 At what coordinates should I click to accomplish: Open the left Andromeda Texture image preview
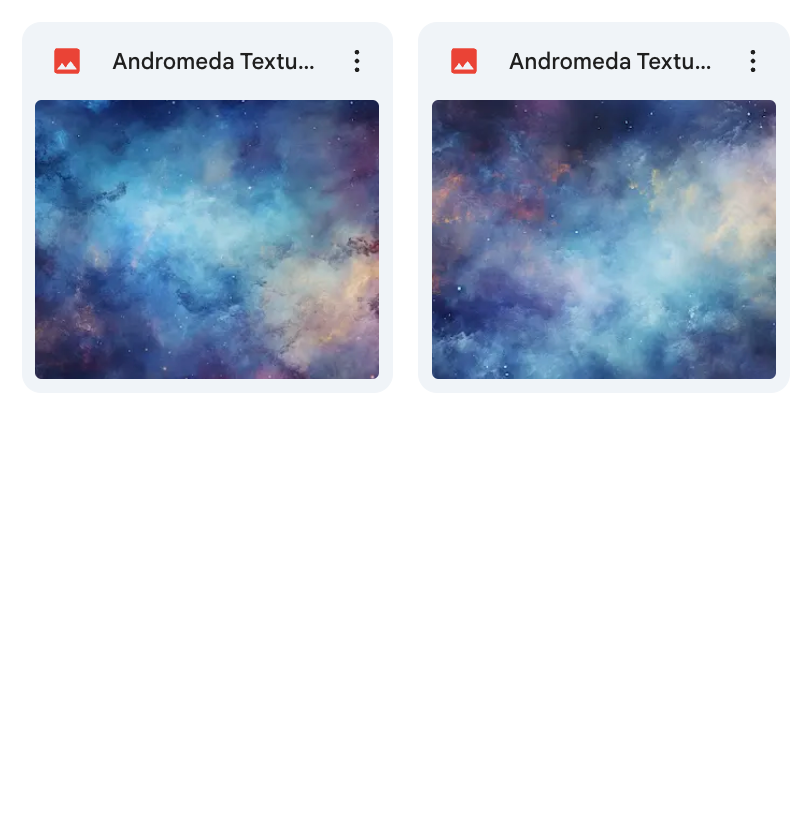click(x=207, y=239)
